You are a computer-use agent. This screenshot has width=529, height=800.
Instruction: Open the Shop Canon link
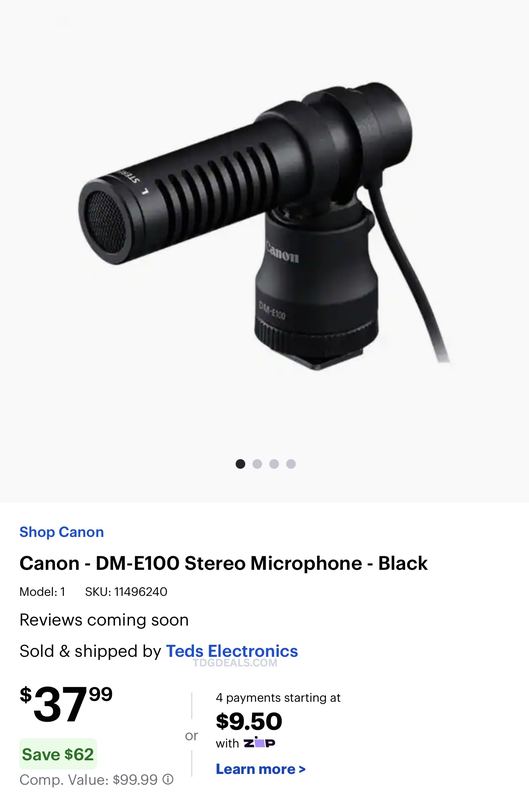(61, 532)
